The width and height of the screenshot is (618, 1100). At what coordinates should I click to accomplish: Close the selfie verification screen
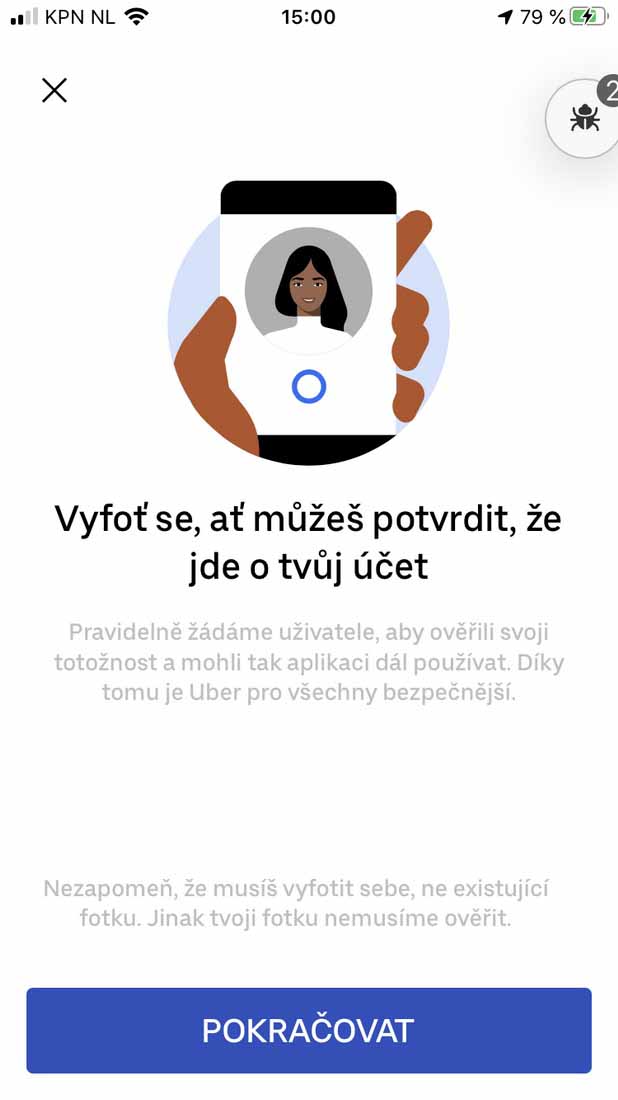(54, 90)
